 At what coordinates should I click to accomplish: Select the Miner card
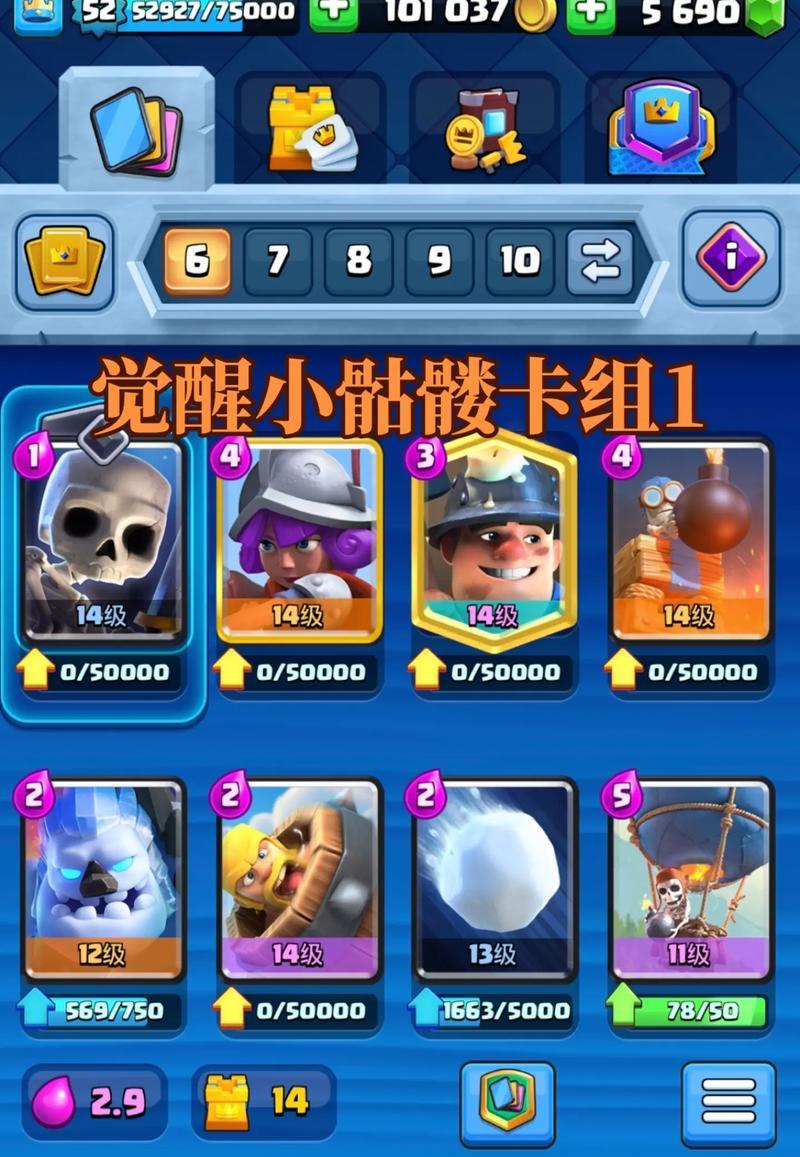tap(493, 540)
